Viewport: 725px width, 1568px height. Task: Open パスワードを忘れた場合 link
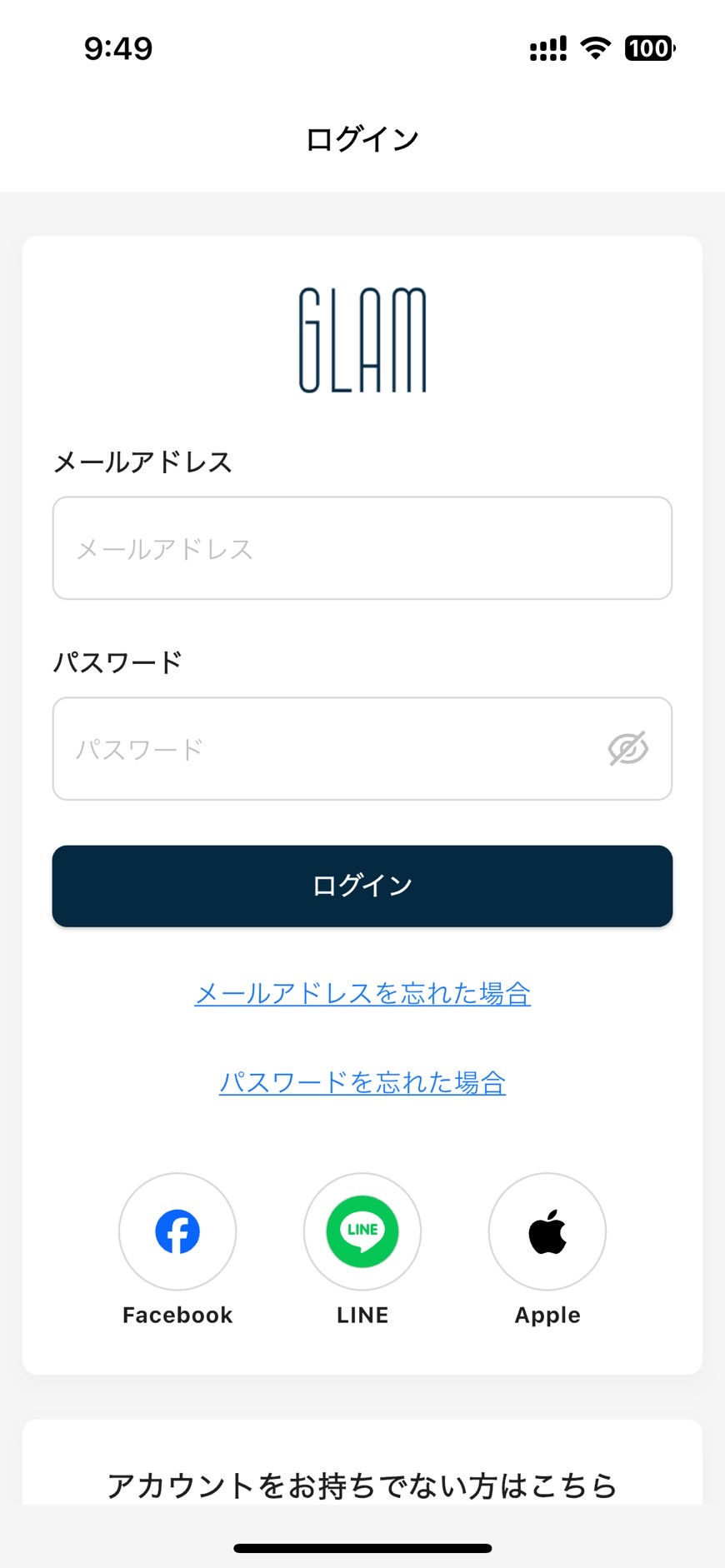(362, 1082)
